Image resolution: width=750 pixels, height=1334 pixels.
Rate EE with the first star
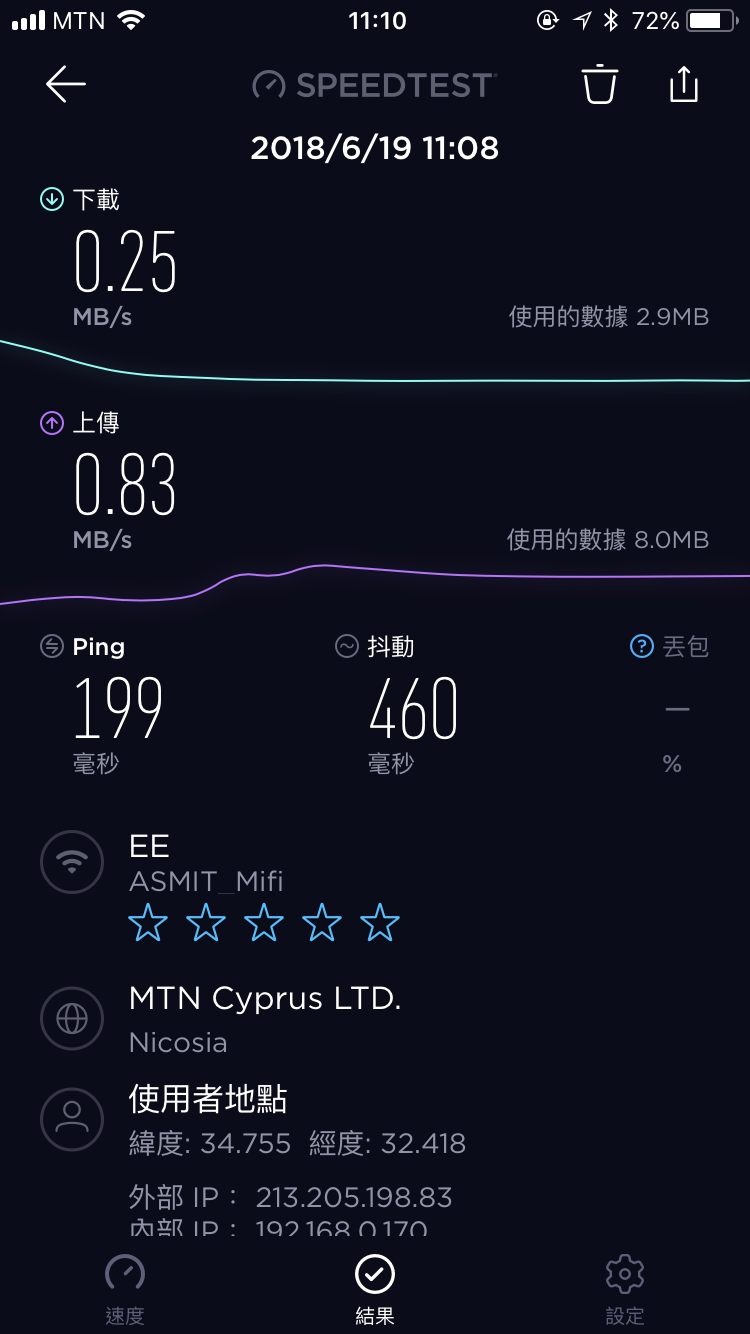click(148, 923)
